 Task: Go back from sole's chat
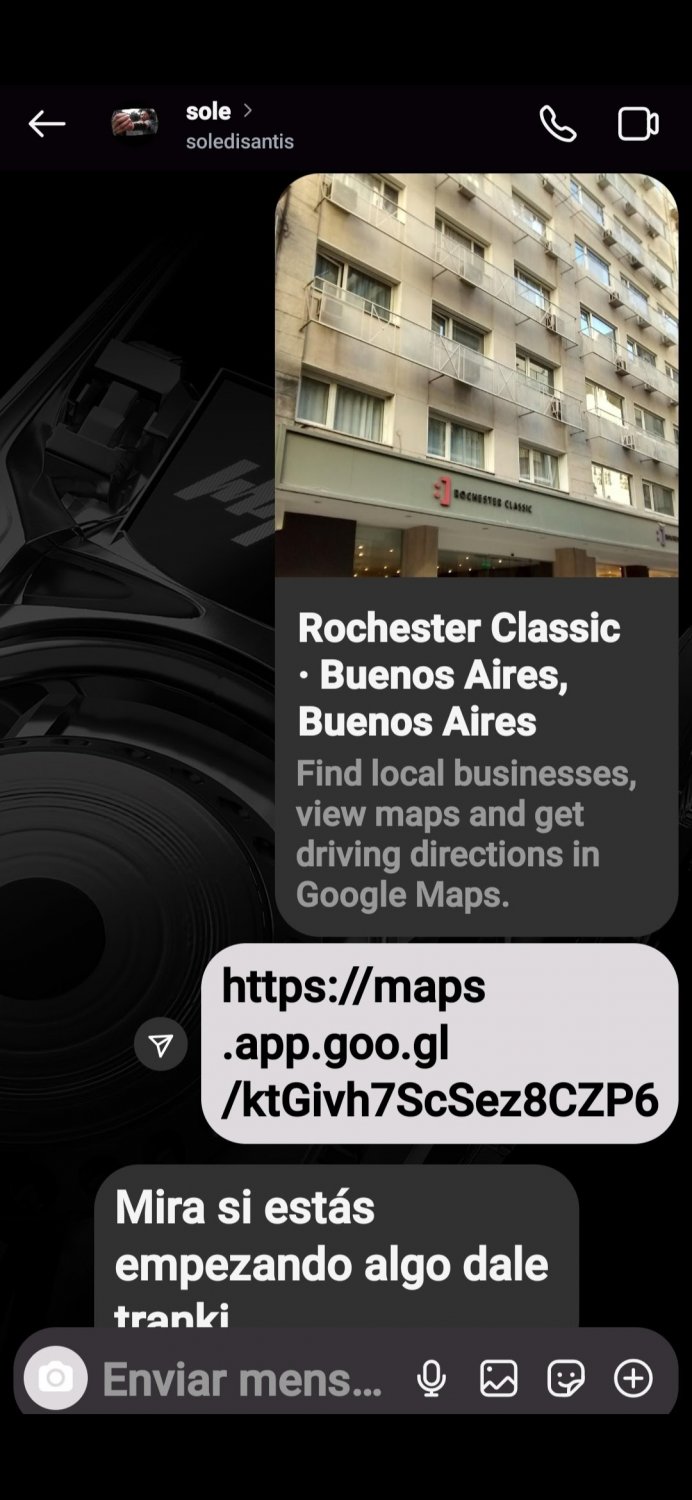[x=46, y=125]
